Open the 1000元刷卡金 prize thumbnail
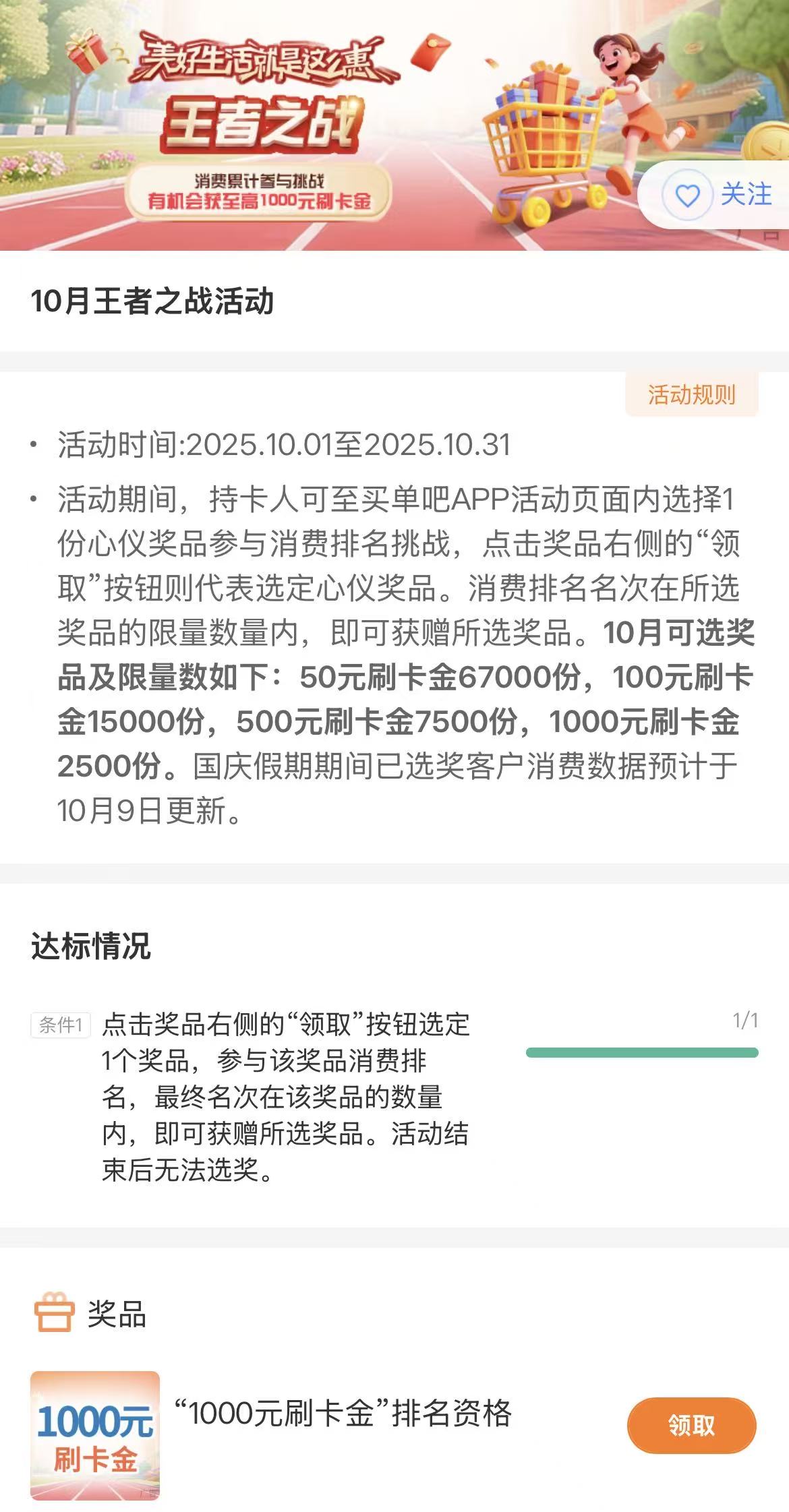The image size is (789, 1512). 95,1435
